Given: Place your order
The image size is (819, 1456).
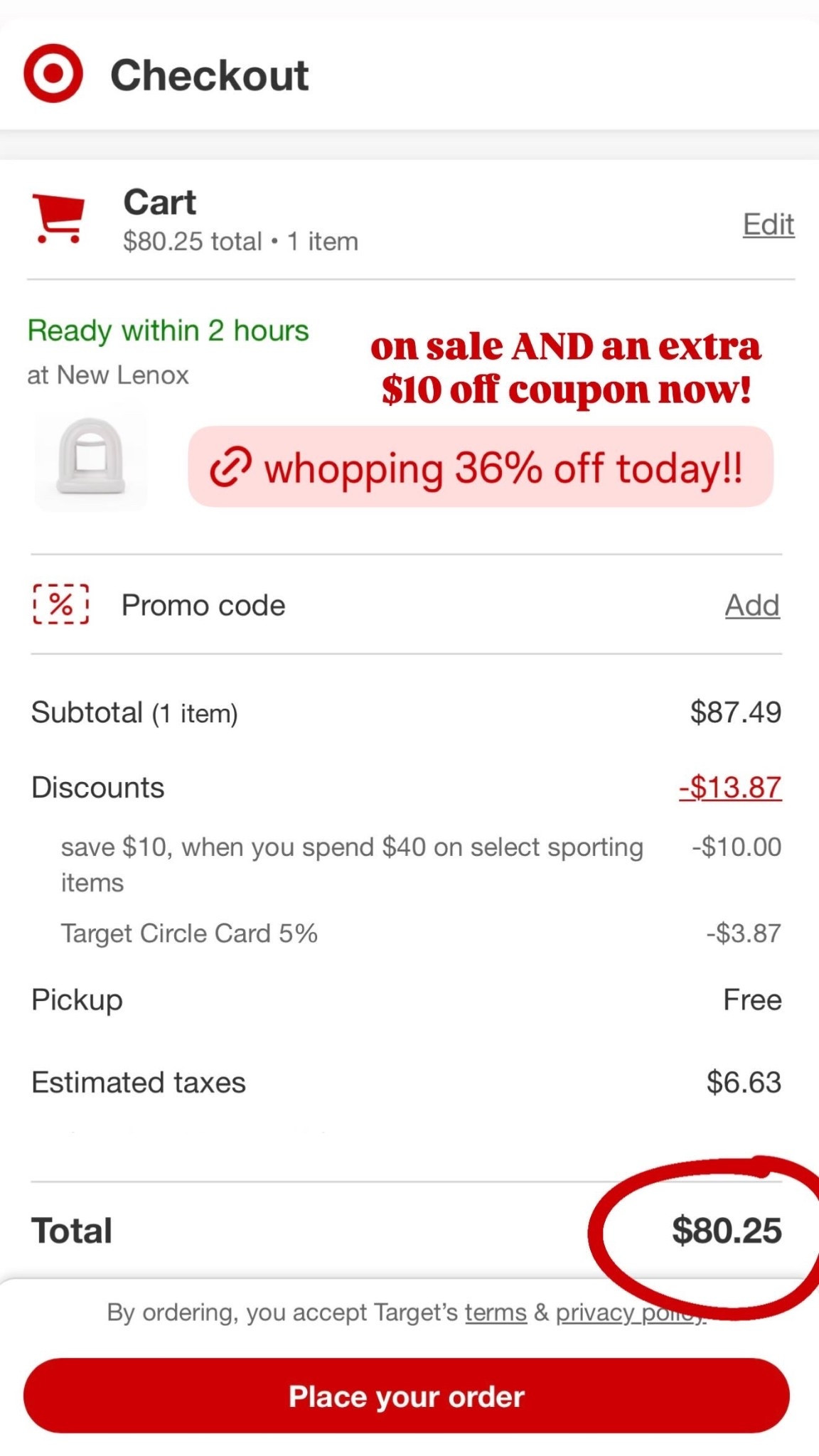Looking at the screenshot, I should (x=407, y=1396).
